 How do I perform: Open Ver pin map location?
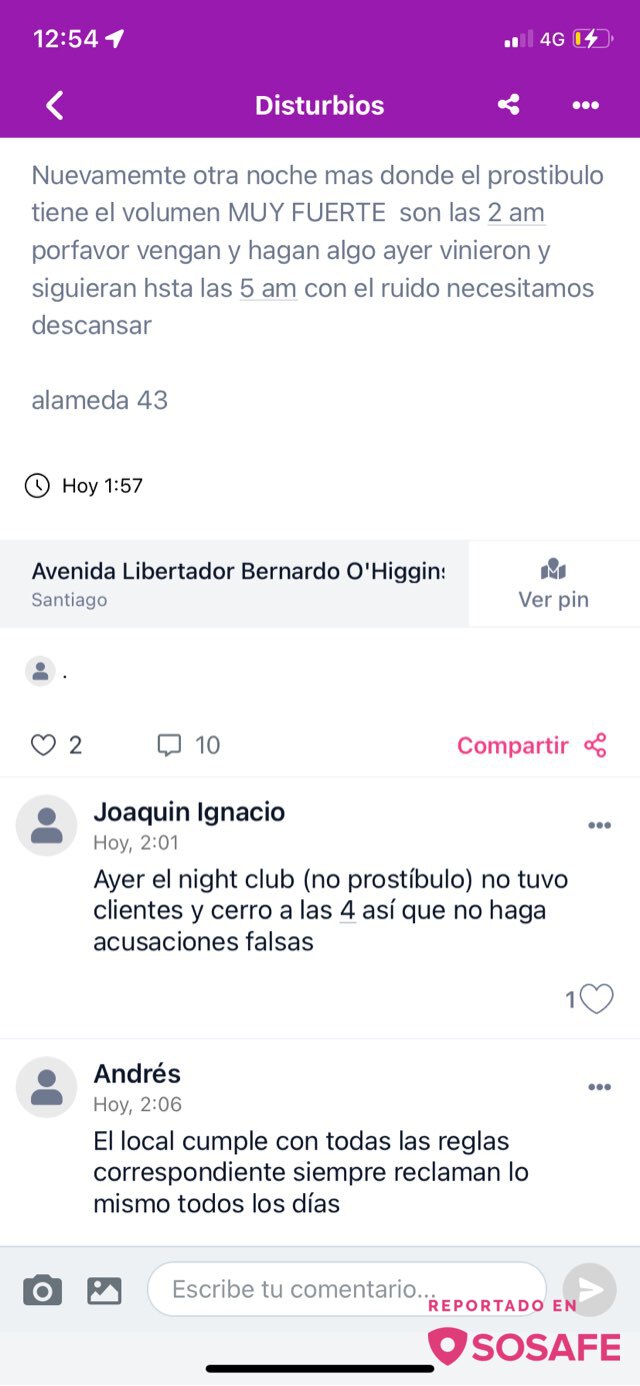point(553,584)
